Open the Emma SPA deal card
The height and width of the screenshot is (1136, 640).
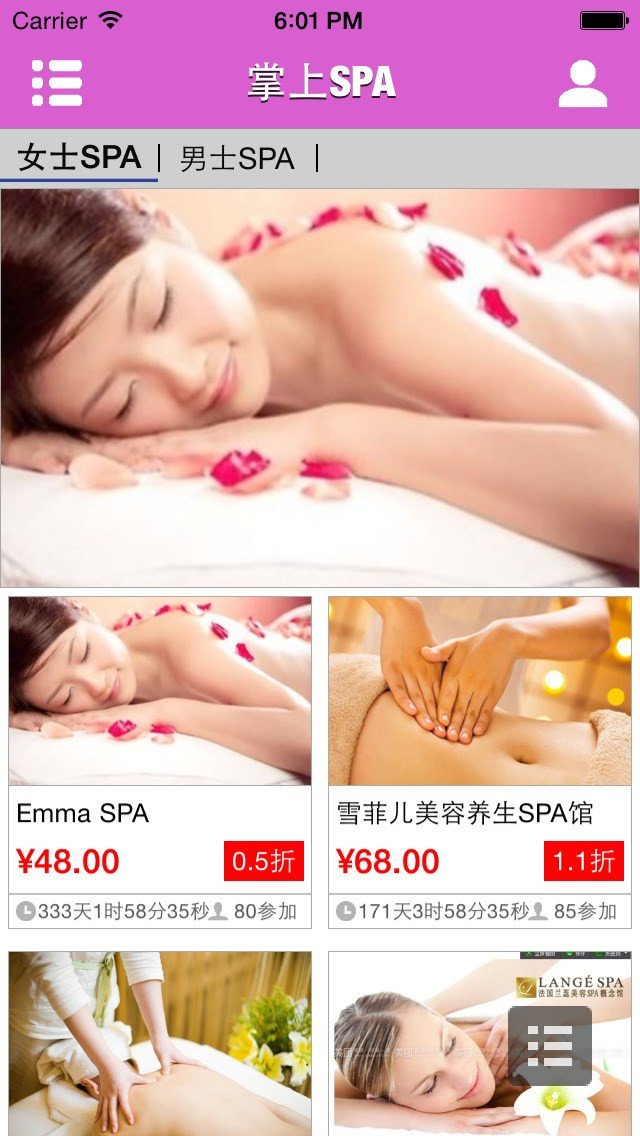point(160,761)
